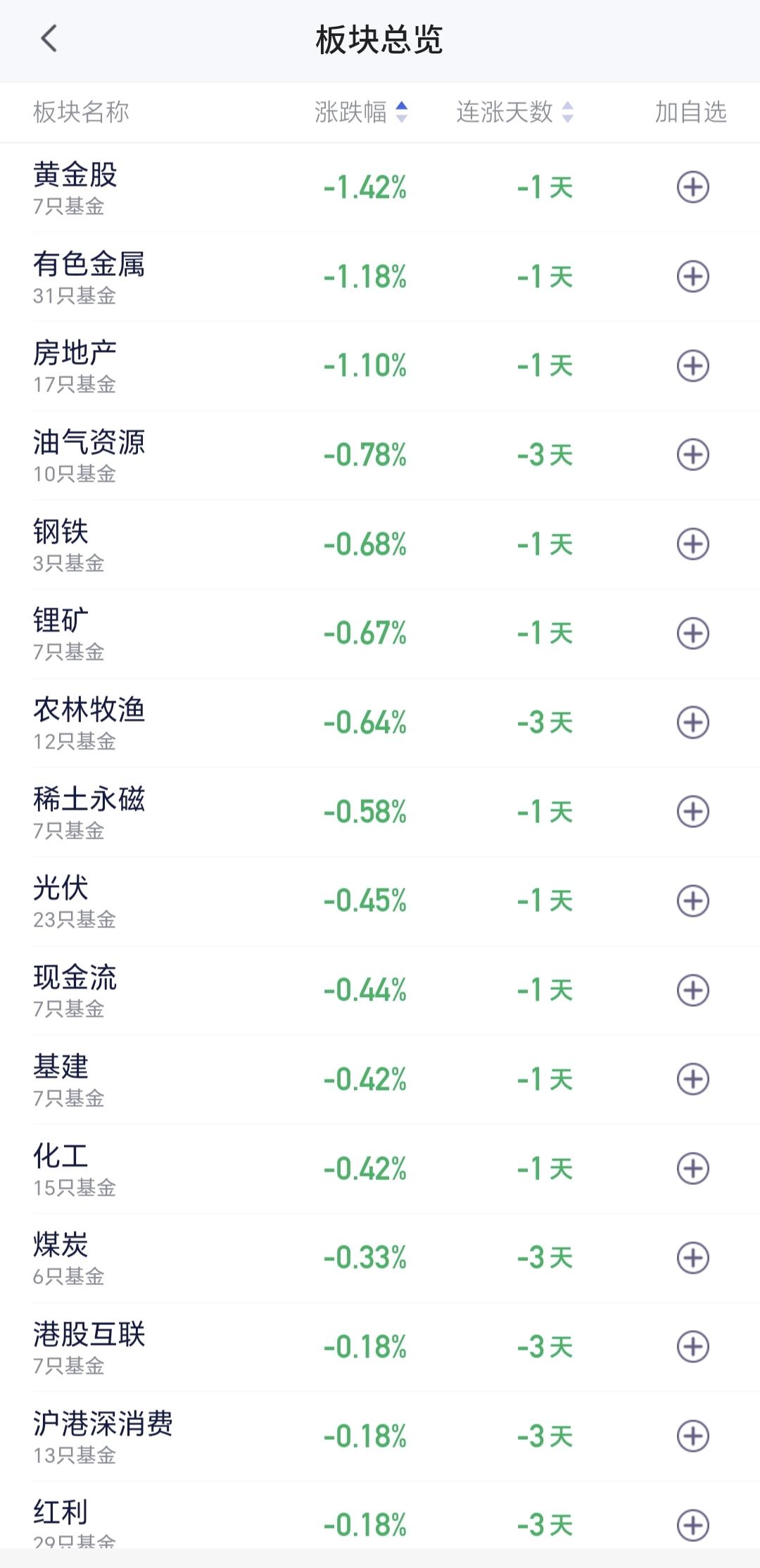Open the 化工 sector details

coord(380,1169)
